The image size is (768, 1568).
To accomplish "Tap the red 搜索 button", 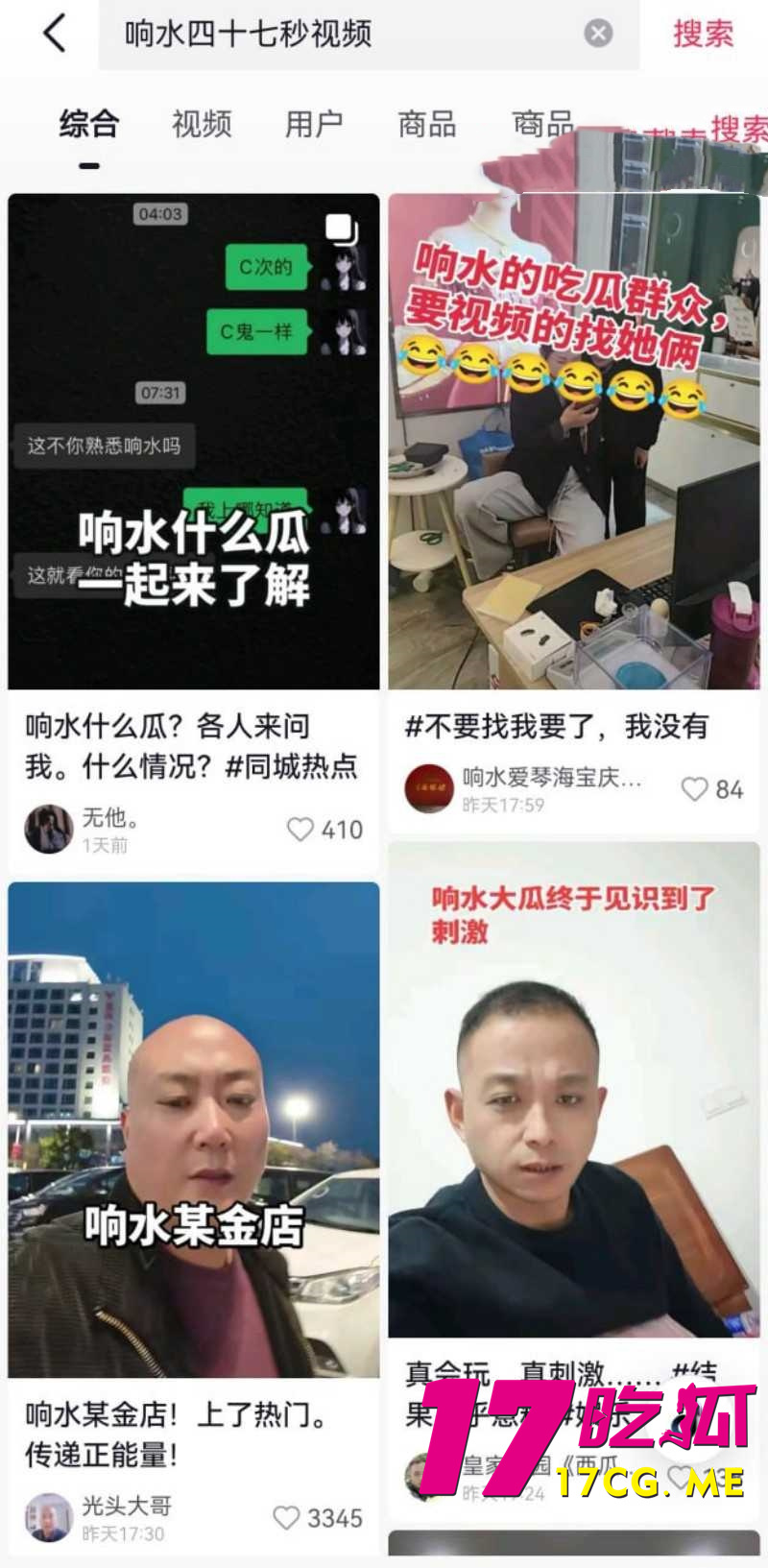I will tap(703, 34).
